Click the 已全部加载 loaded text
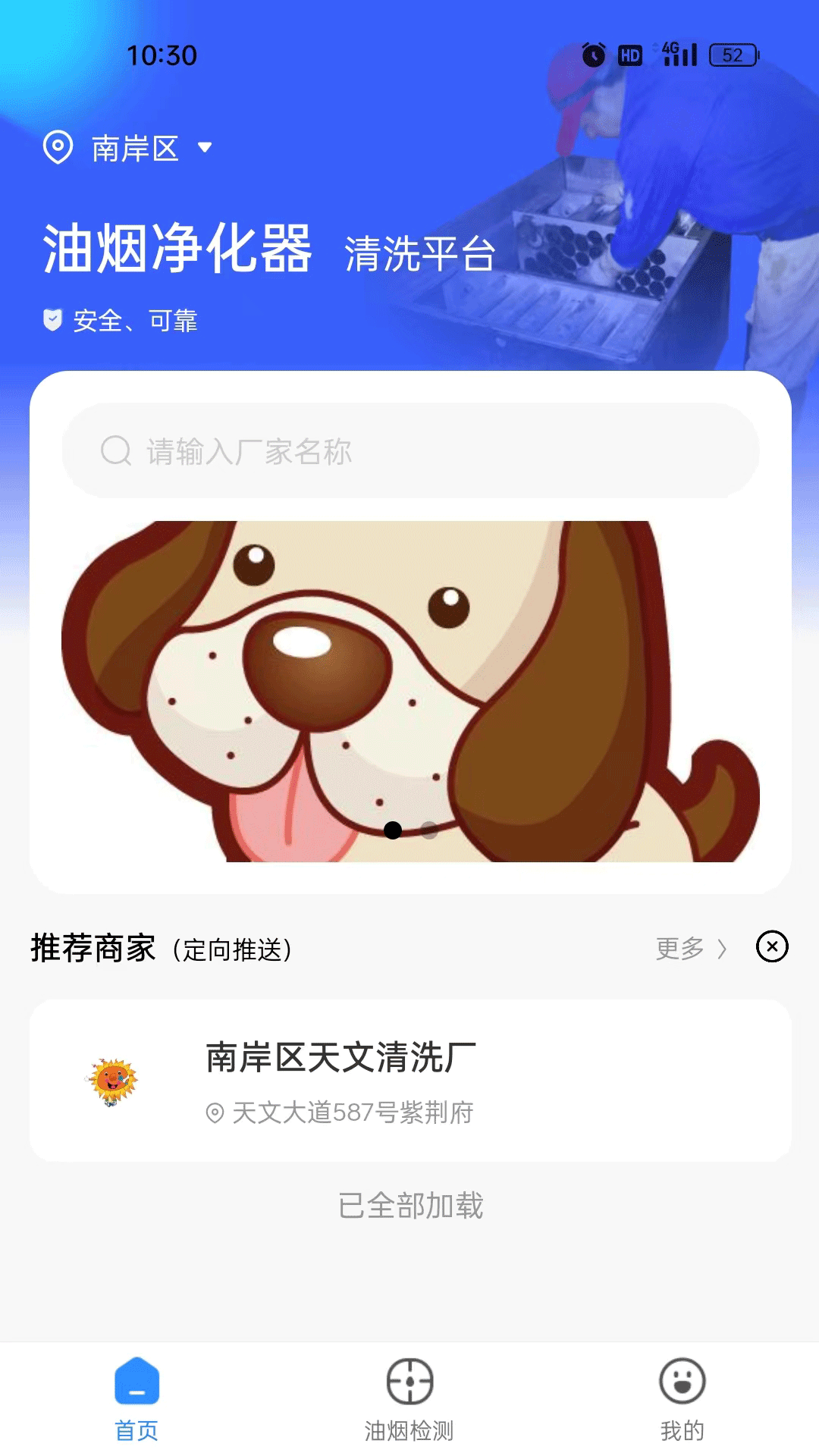 coord(409,1203)
